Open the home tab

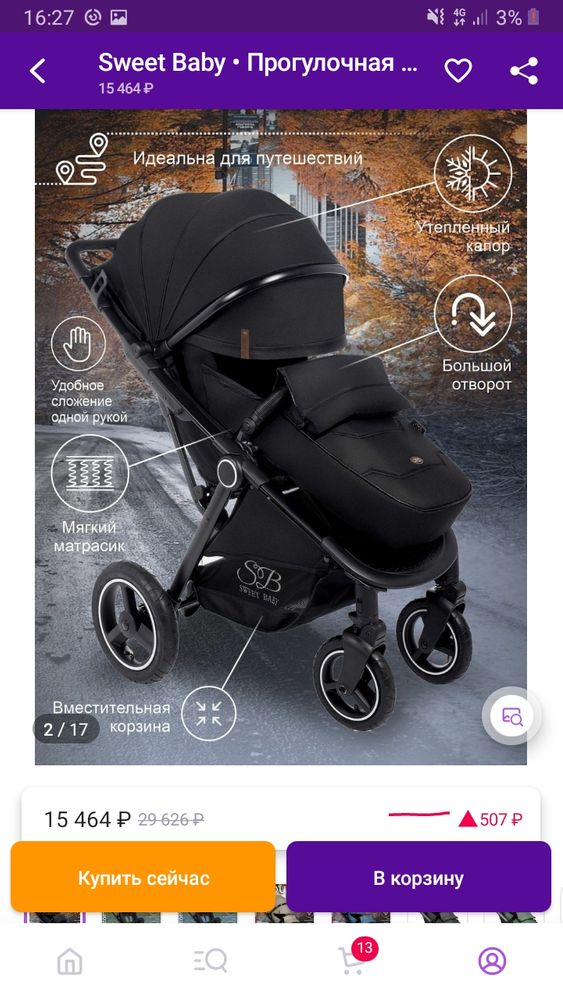pos(69,961)
